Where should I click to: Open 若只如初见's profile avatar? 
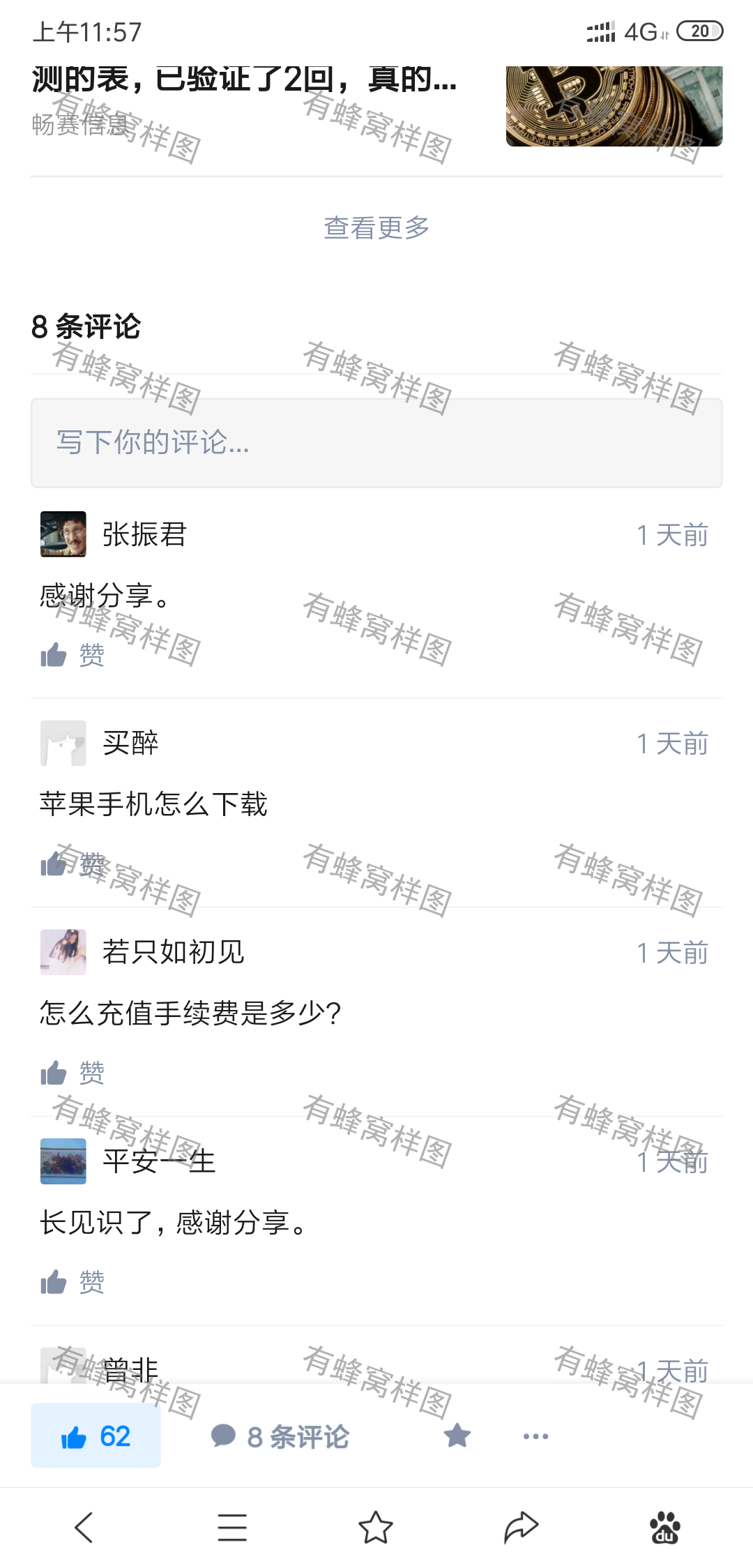[x=63, y=952]
